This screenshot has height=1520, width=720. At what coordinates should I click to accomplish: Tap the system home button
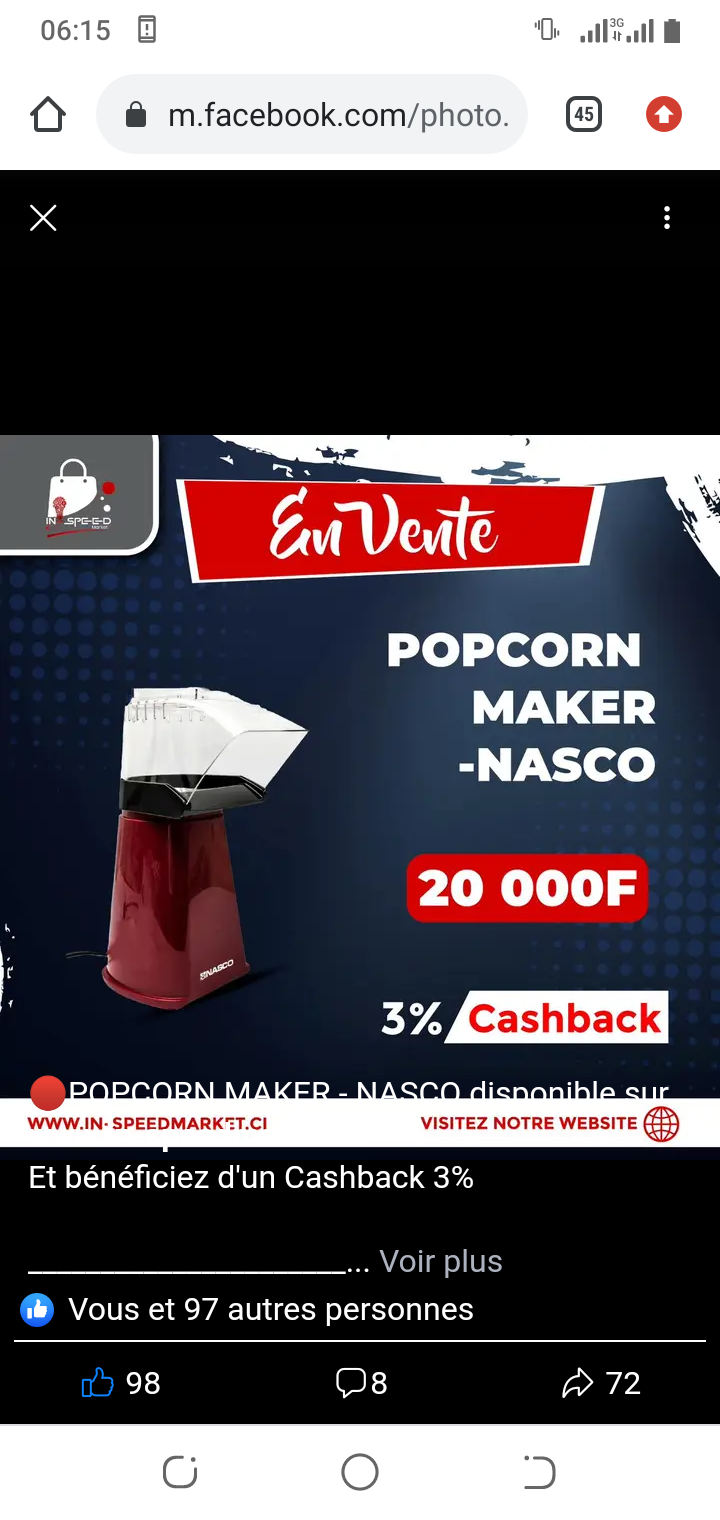tap(360, 1472)
